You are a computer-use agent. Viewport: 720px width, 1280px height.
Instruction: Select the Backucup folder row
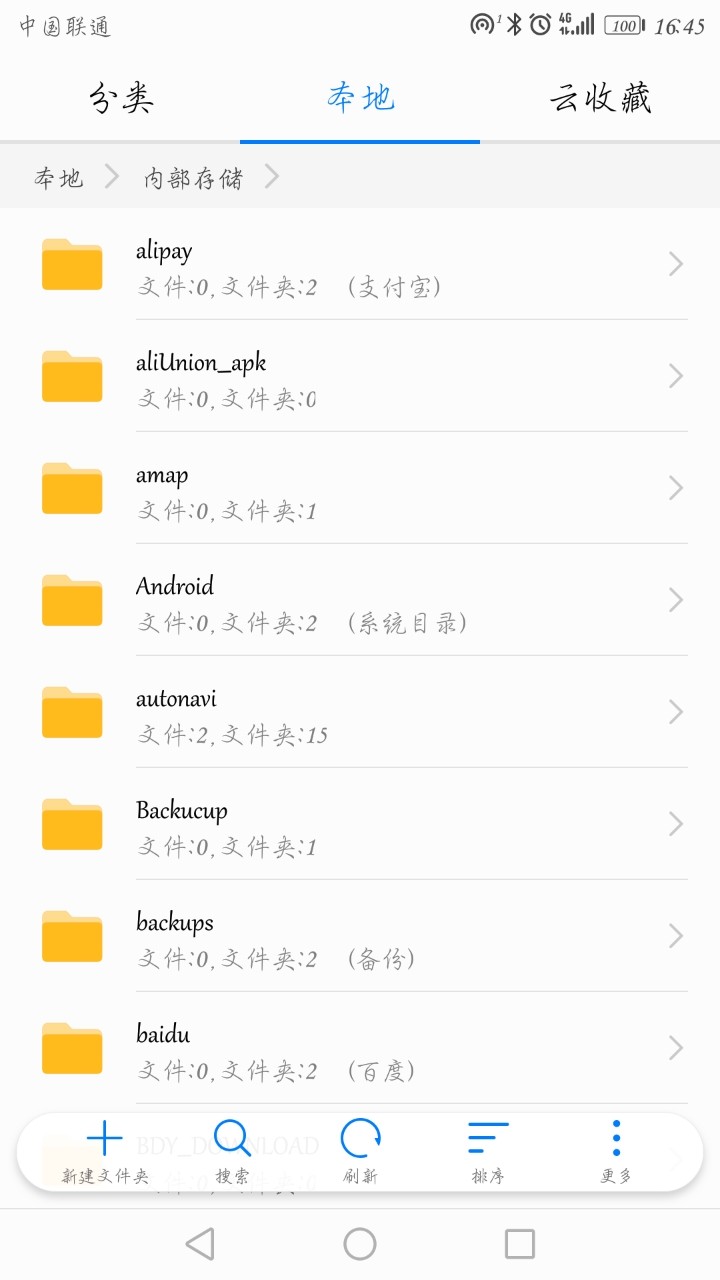tap(360, 824)
